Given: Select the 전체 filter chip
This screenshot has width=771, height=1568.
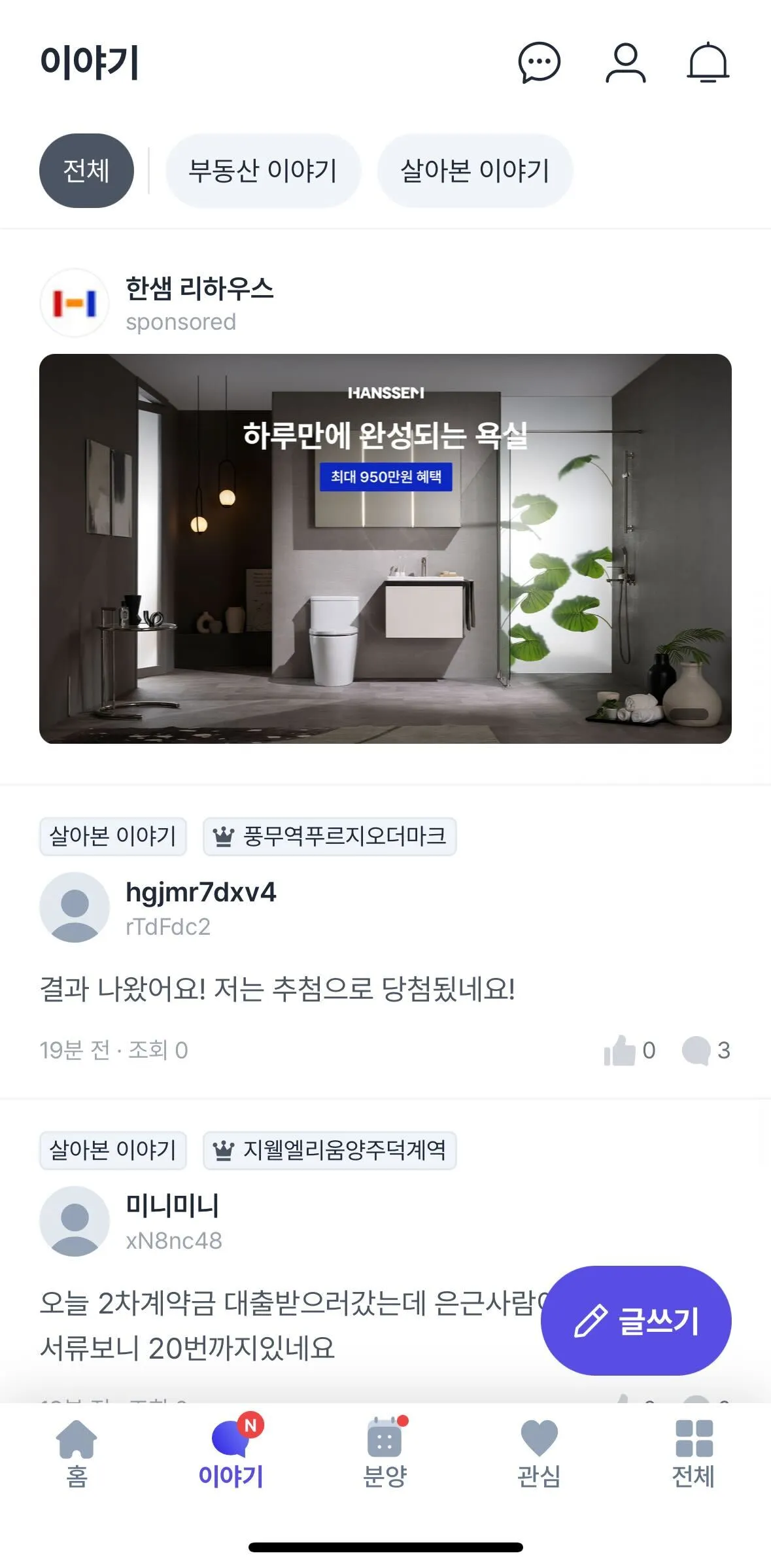Looking at the screenshot, I should [86, 171].
